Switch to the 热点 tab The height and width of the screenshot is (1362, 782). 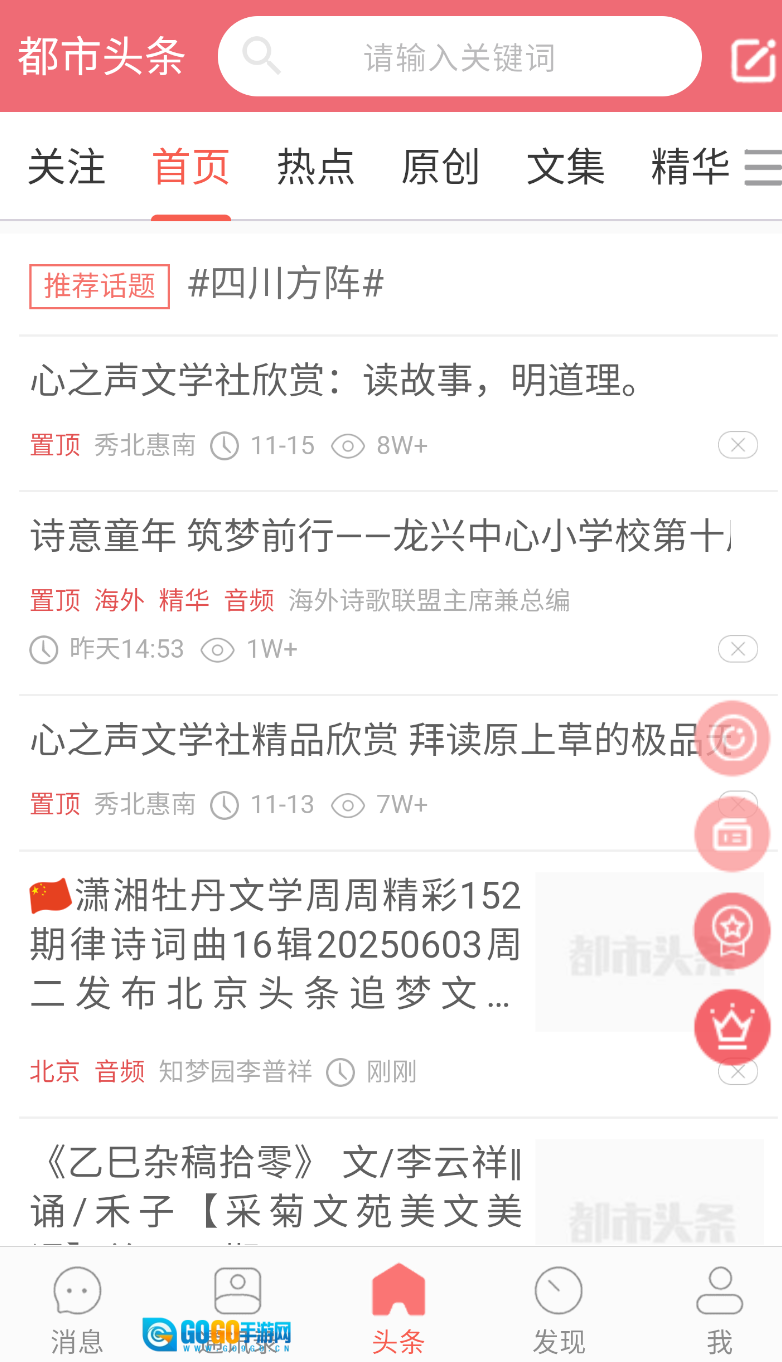[x=316, y=167]
